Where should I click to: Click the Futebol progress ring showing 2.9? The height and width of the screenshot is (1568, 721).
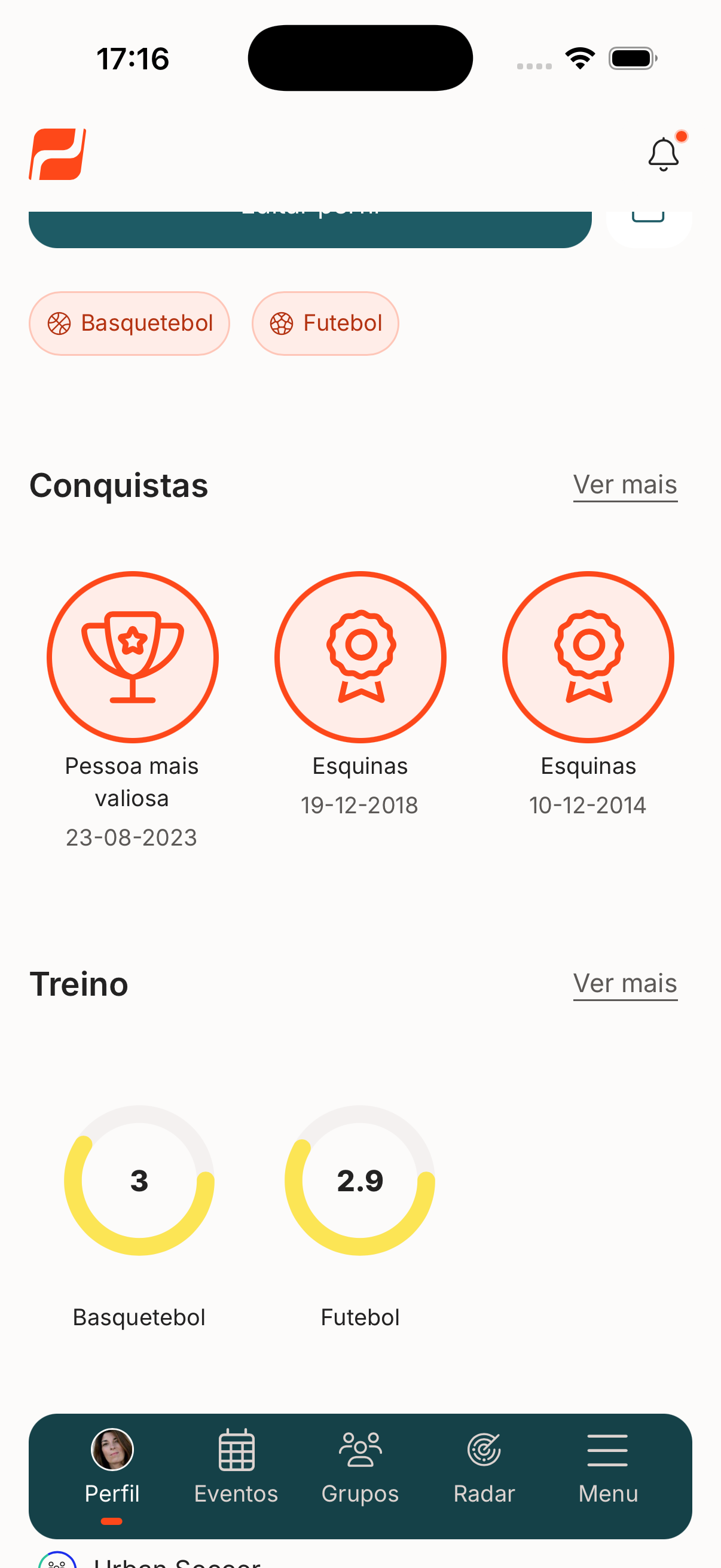tap(359, 1180)
